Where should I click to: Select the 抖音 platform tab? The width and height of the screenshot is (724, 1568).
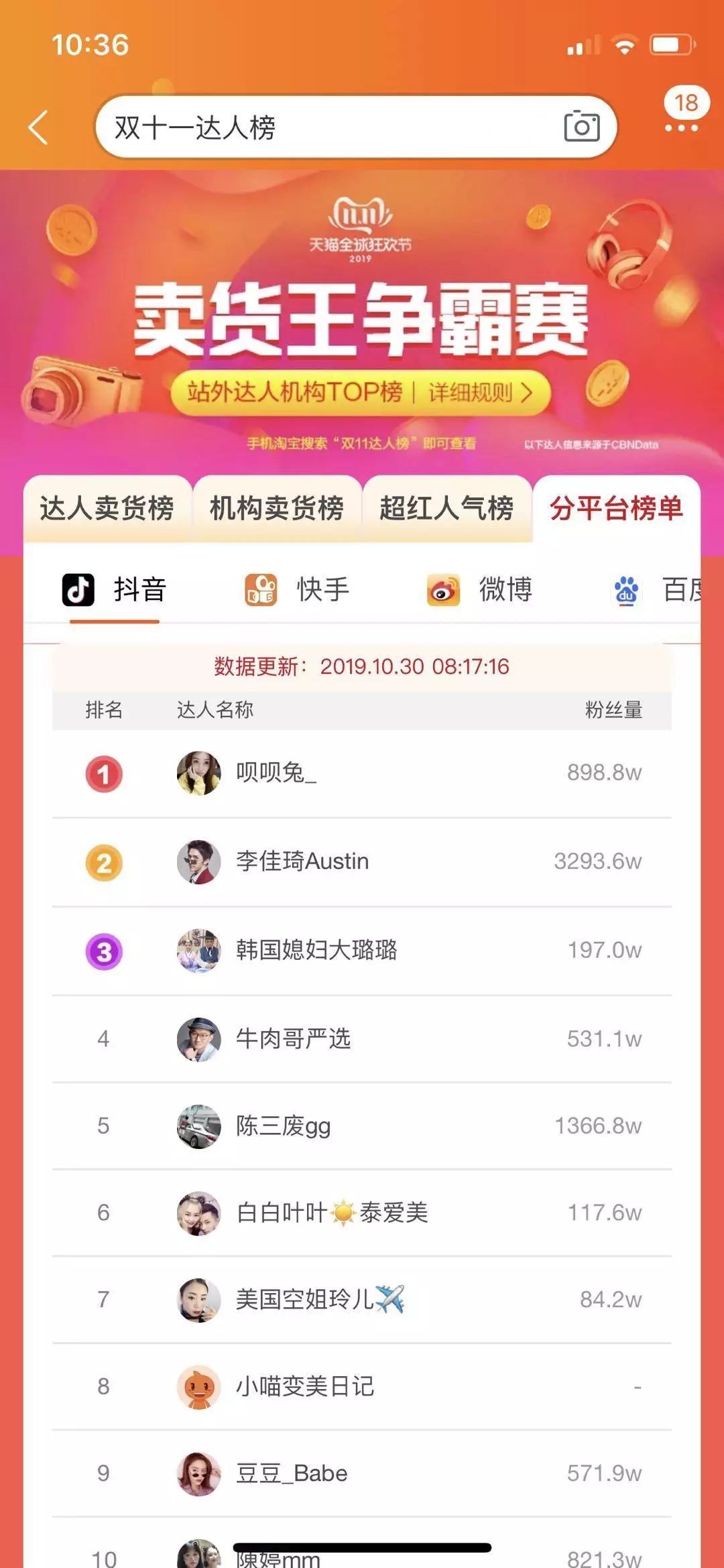(115, 590)
